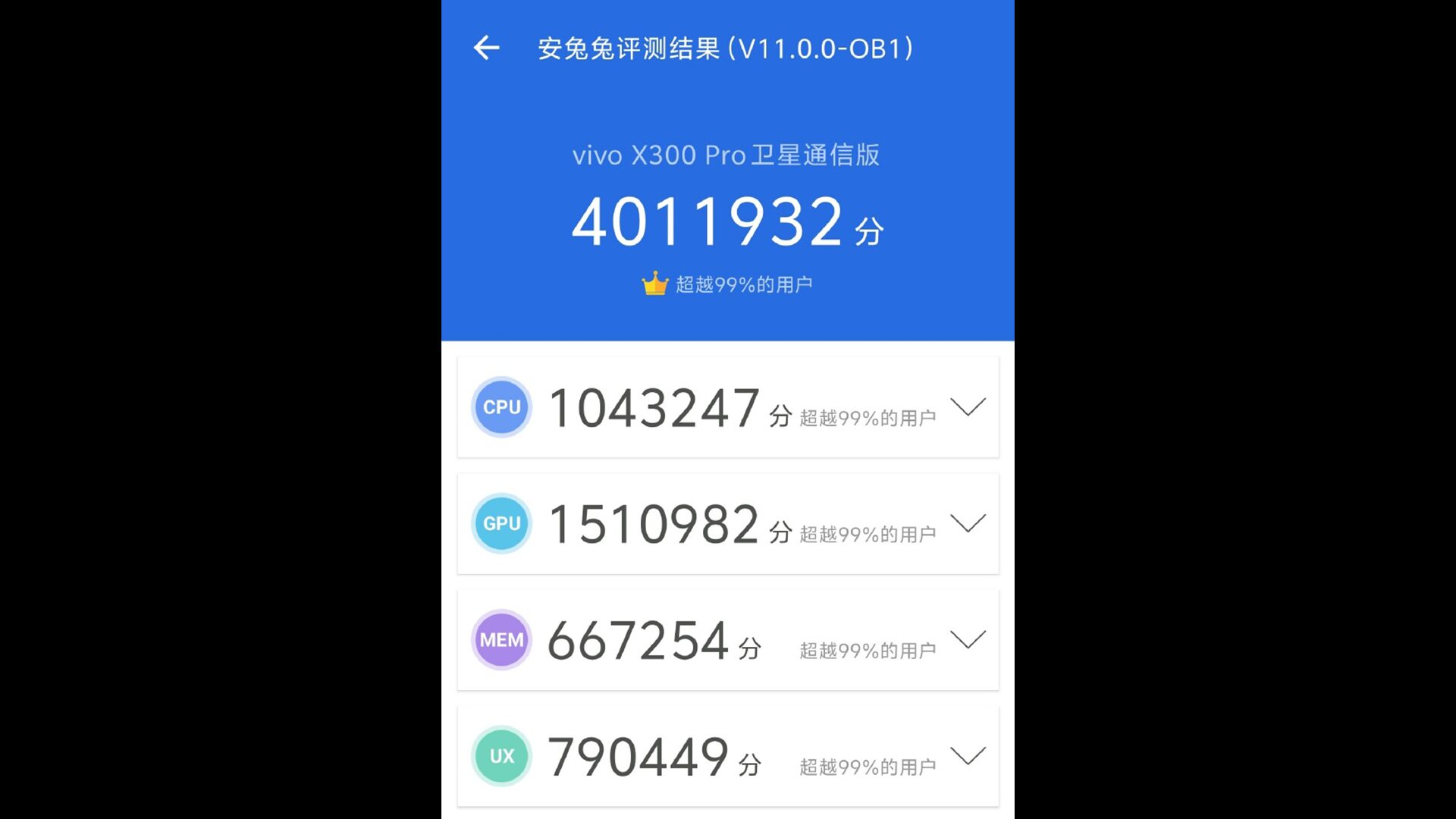1456x819 pixels.
Task: Go back from AnTuTu results
Action: (x=486, y=48)
